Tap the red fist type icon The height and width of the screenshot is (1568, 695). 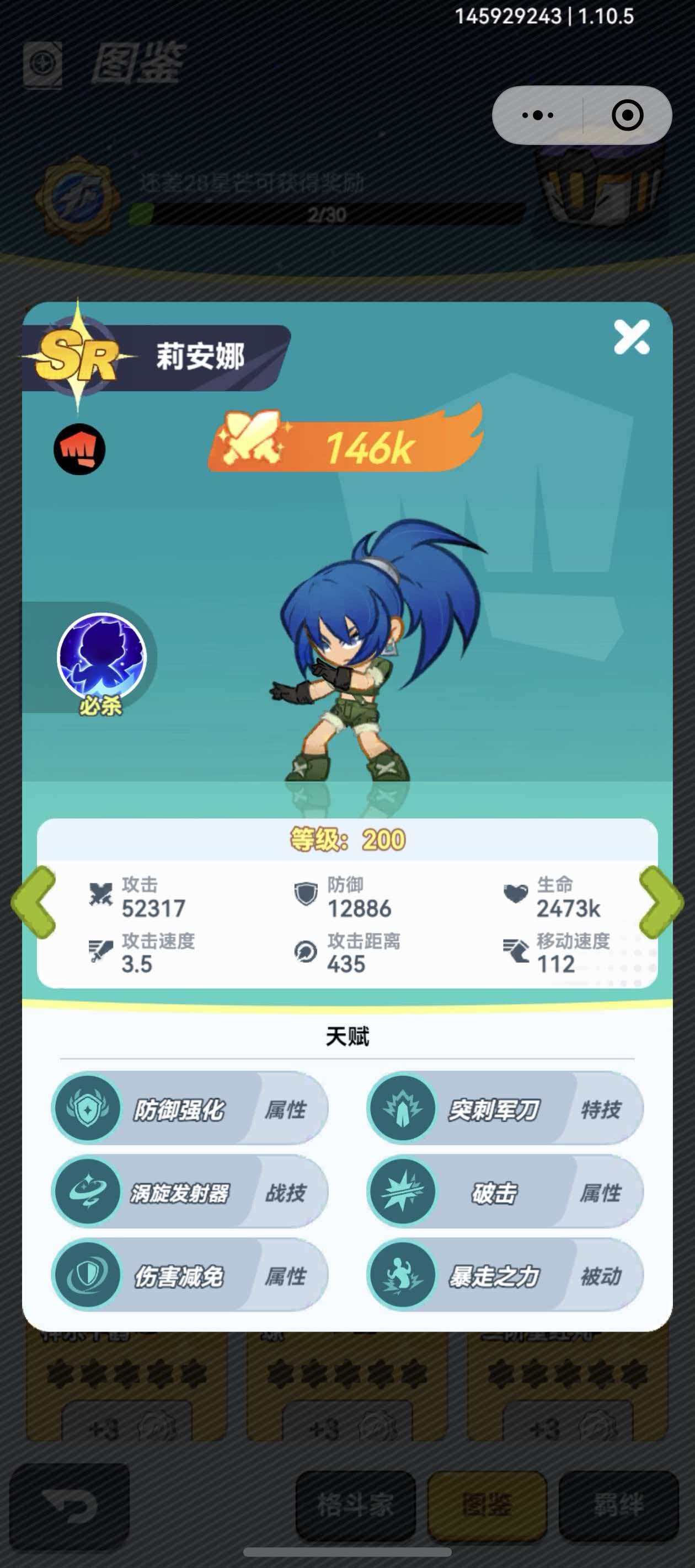[x=79, y=449]
